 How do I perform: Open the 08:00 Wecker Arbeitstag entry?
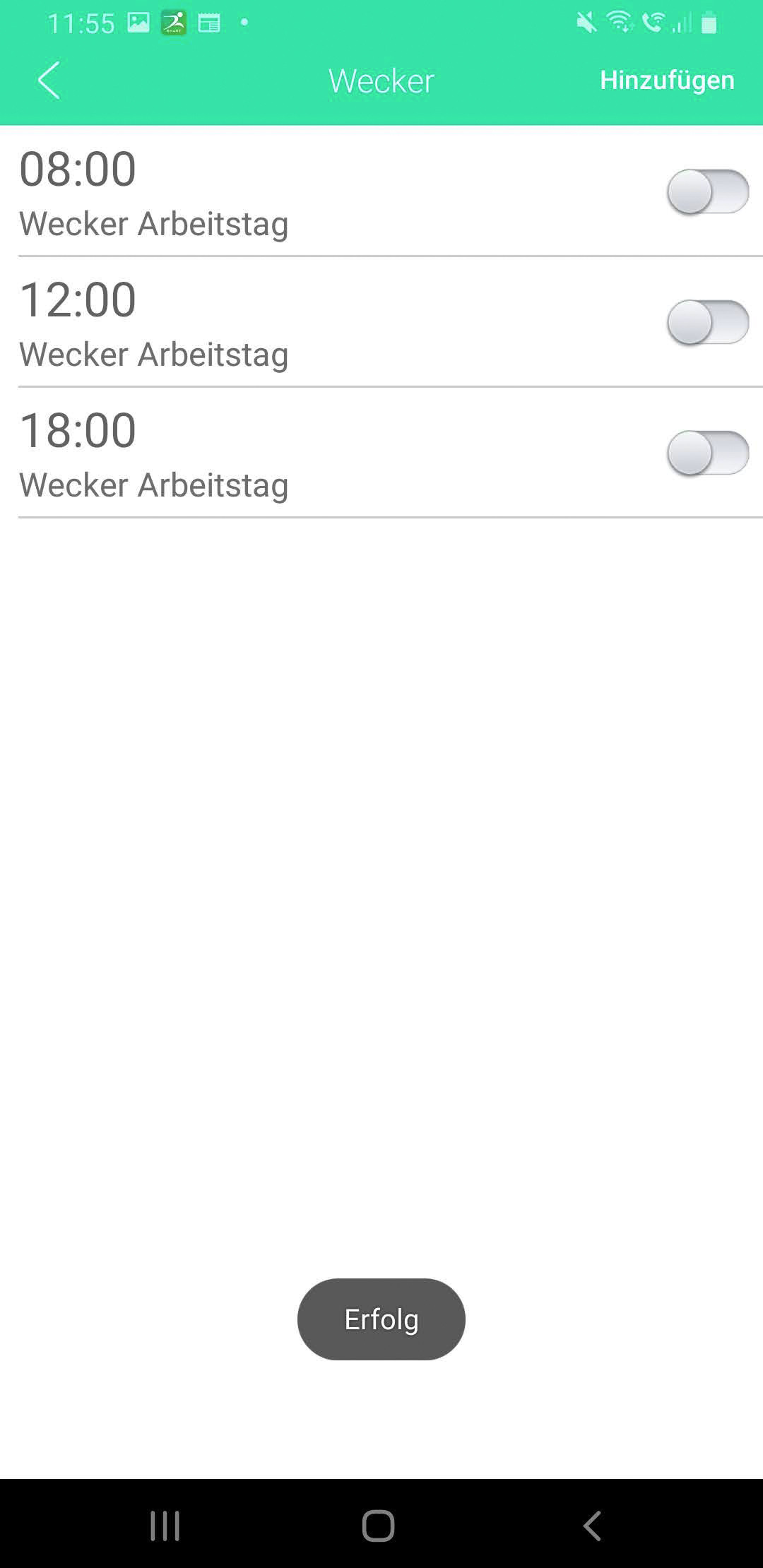pos(283,192)
